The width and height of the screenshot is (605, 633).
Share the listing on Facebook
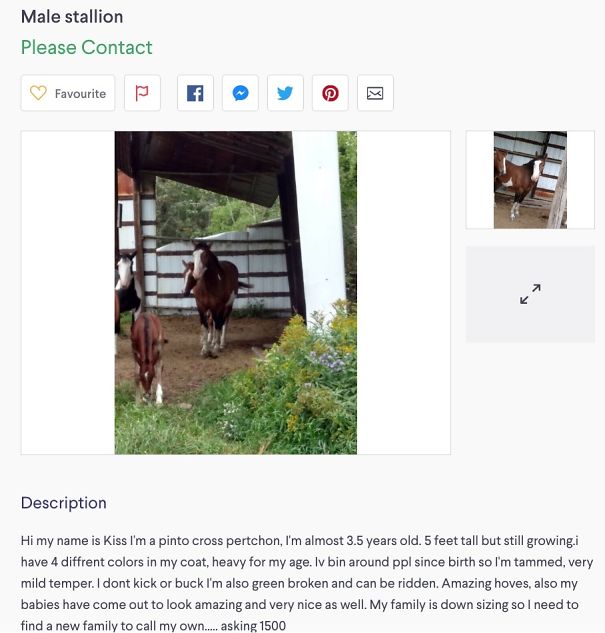coord(195,93)
